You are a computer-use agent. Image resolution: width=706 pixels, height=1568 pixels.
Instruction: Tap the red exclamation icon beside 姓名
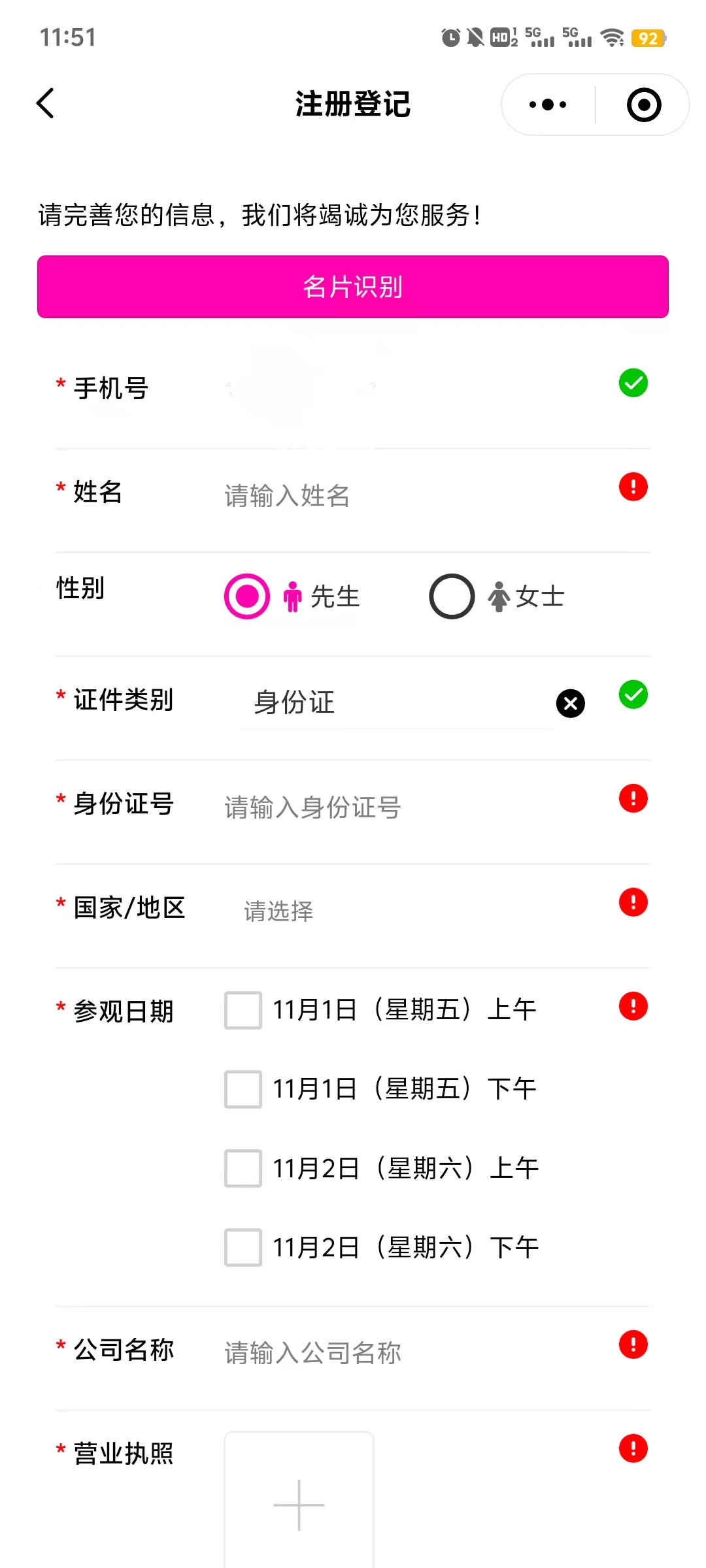tap(632, 487)
